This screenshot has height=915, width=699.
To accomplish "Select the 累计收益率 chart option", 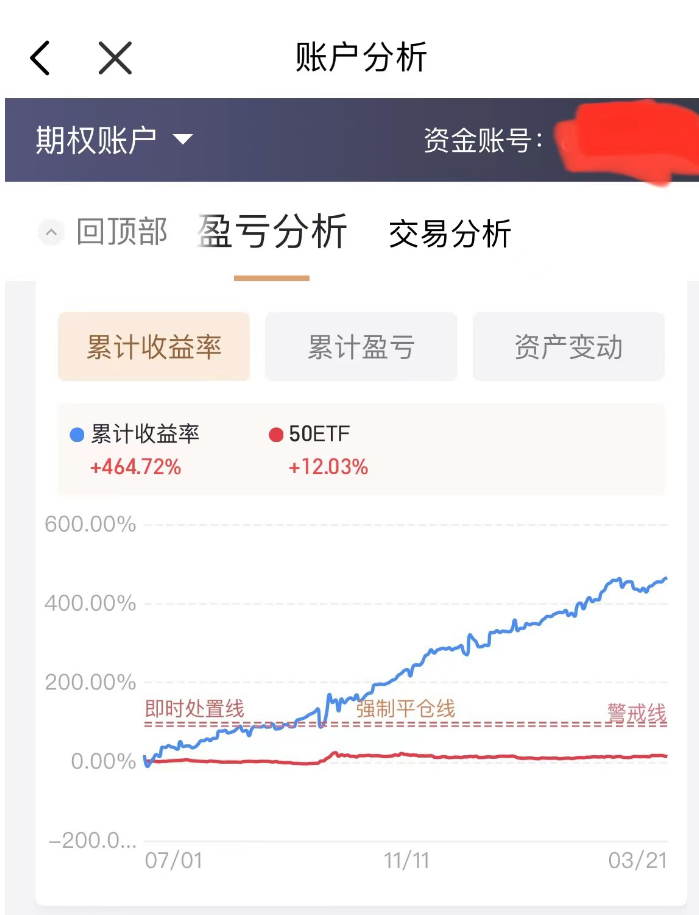I will pos(154,347).
